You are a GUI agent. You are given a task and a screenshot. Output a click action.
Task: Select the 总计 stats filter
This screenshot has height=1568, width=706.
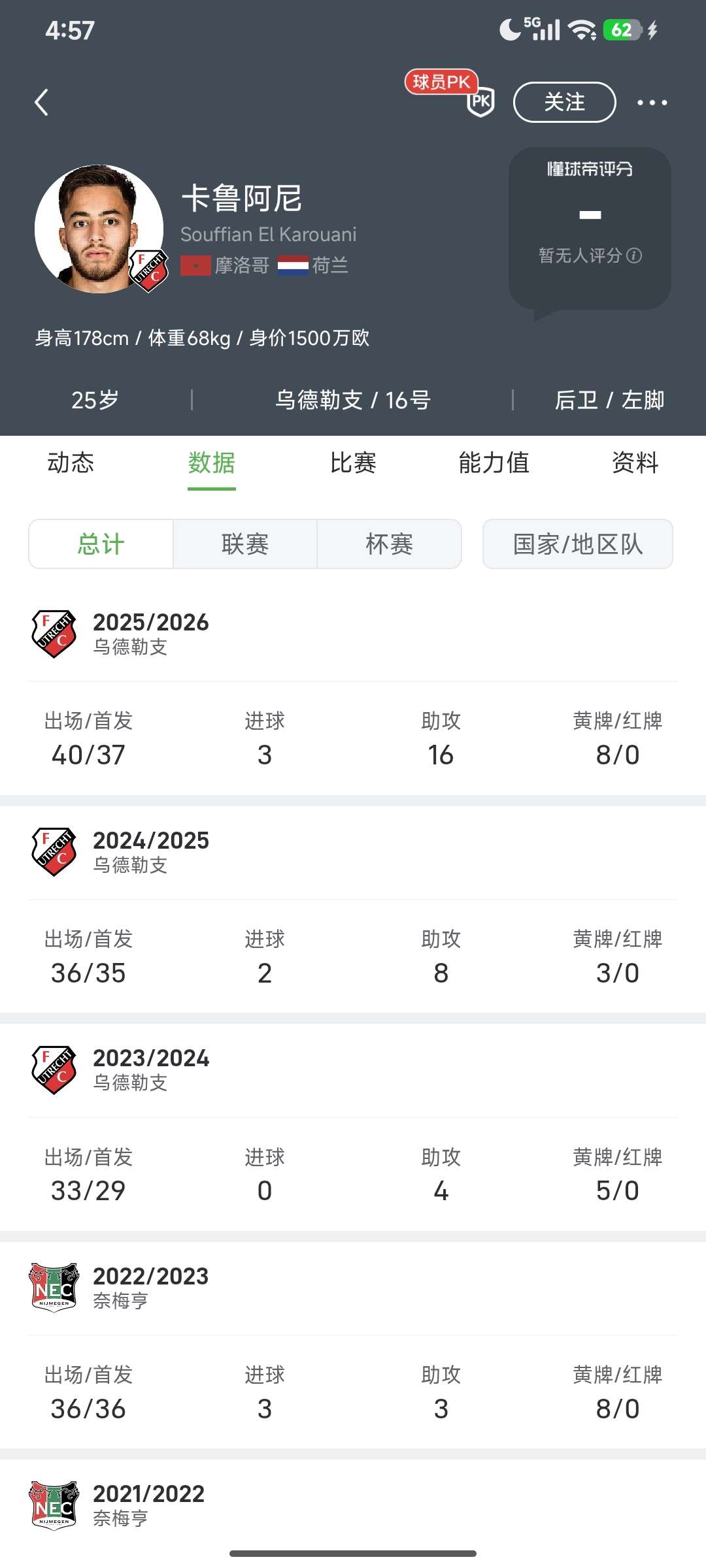pos(101,544)
